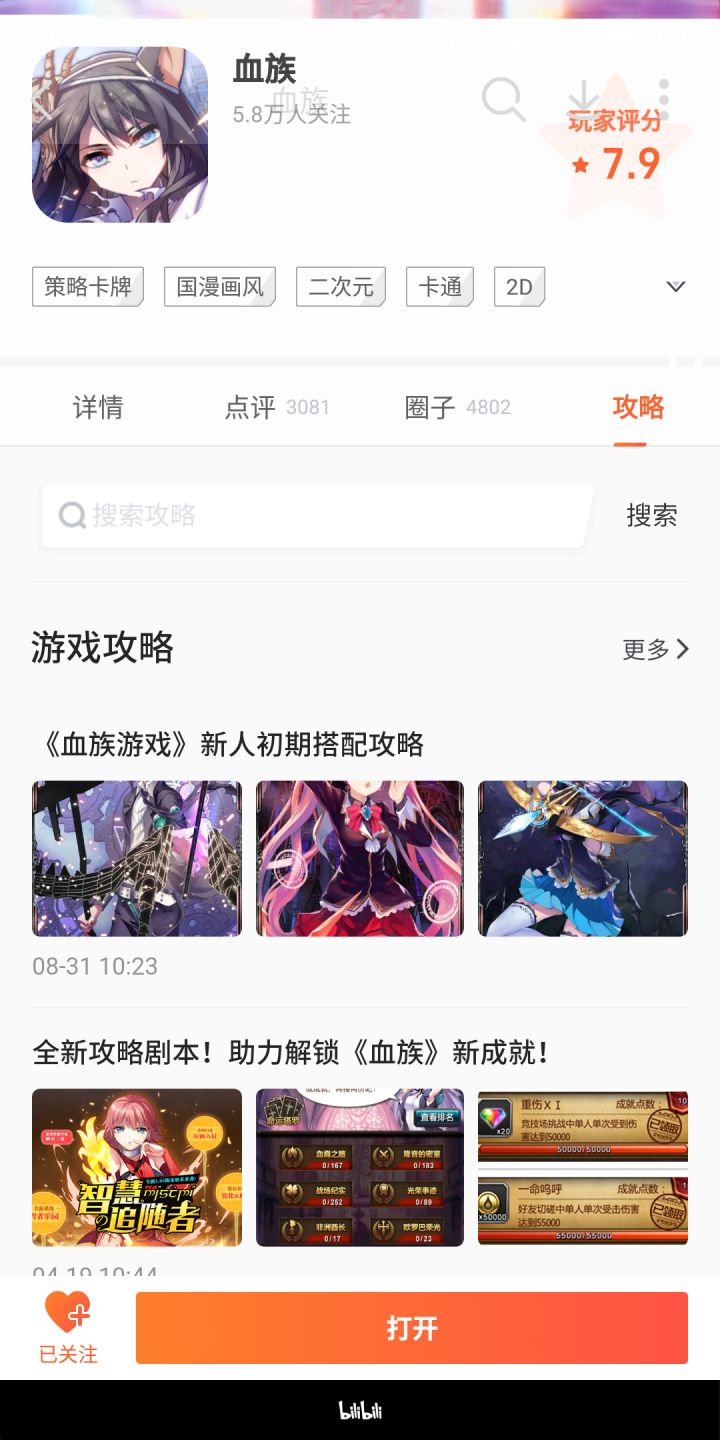Switch to the 详情 tab
The height and width of the screenshot is (1440, 720).
(x=95, y=406)
